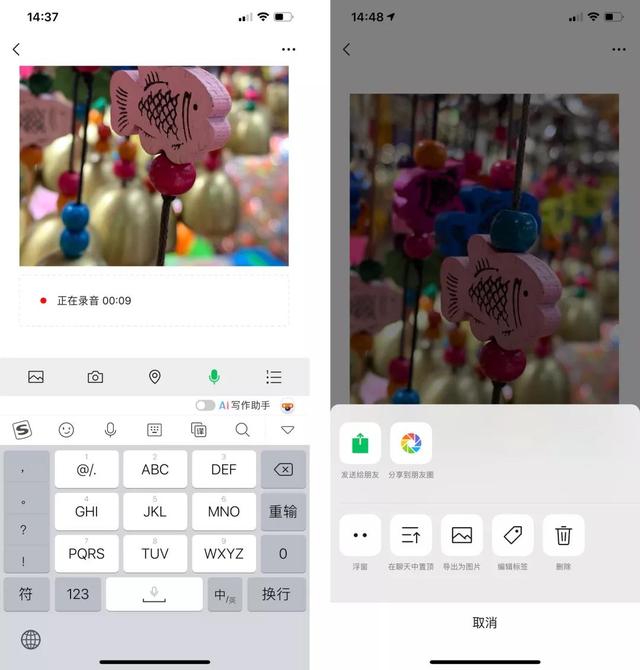Delete this note
640x670 pixels.
(x=564, y=535)
